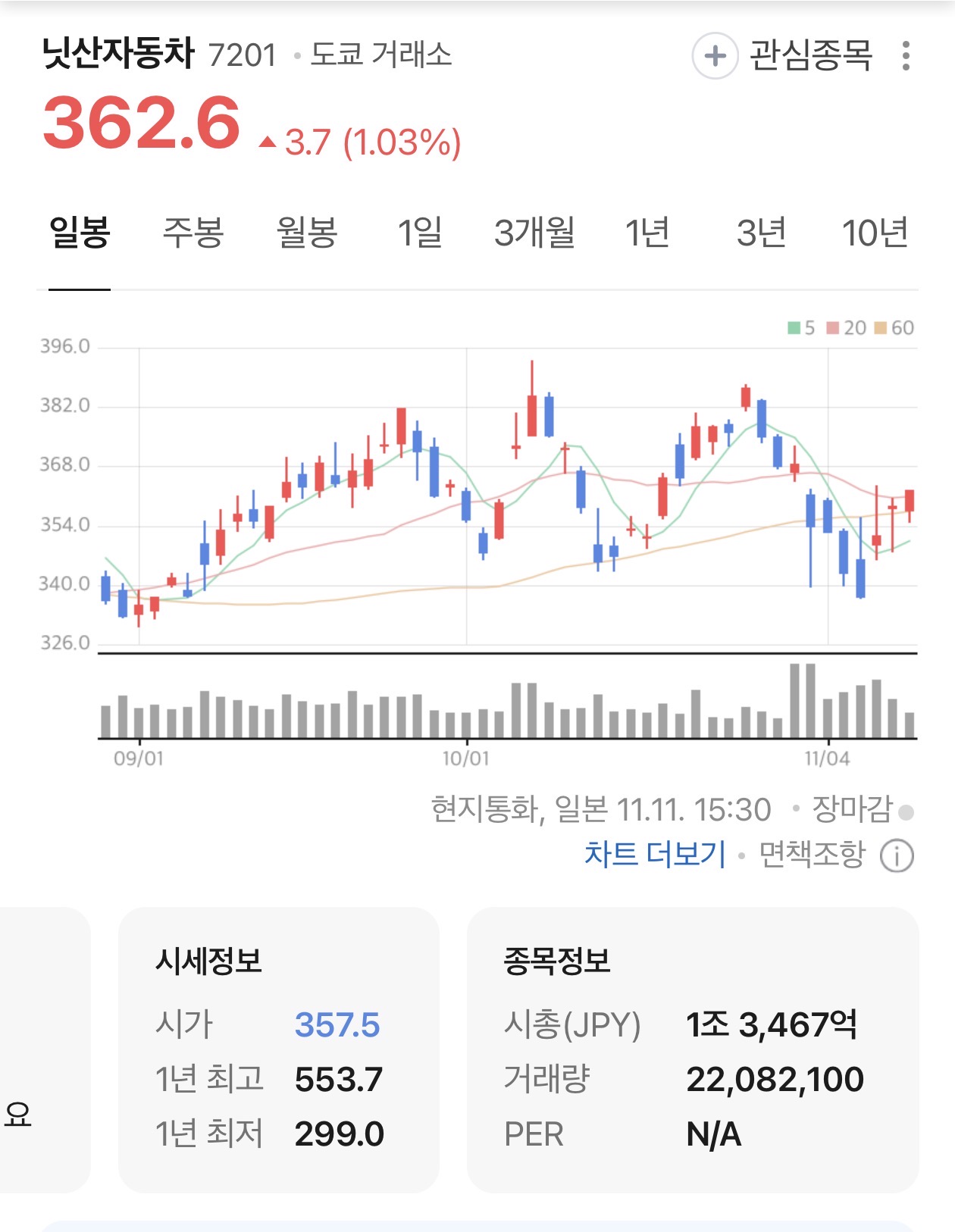This screenshot has width=955, height=1232.
Task: Open the three-dot overflow menu
Action: point(905,56)
